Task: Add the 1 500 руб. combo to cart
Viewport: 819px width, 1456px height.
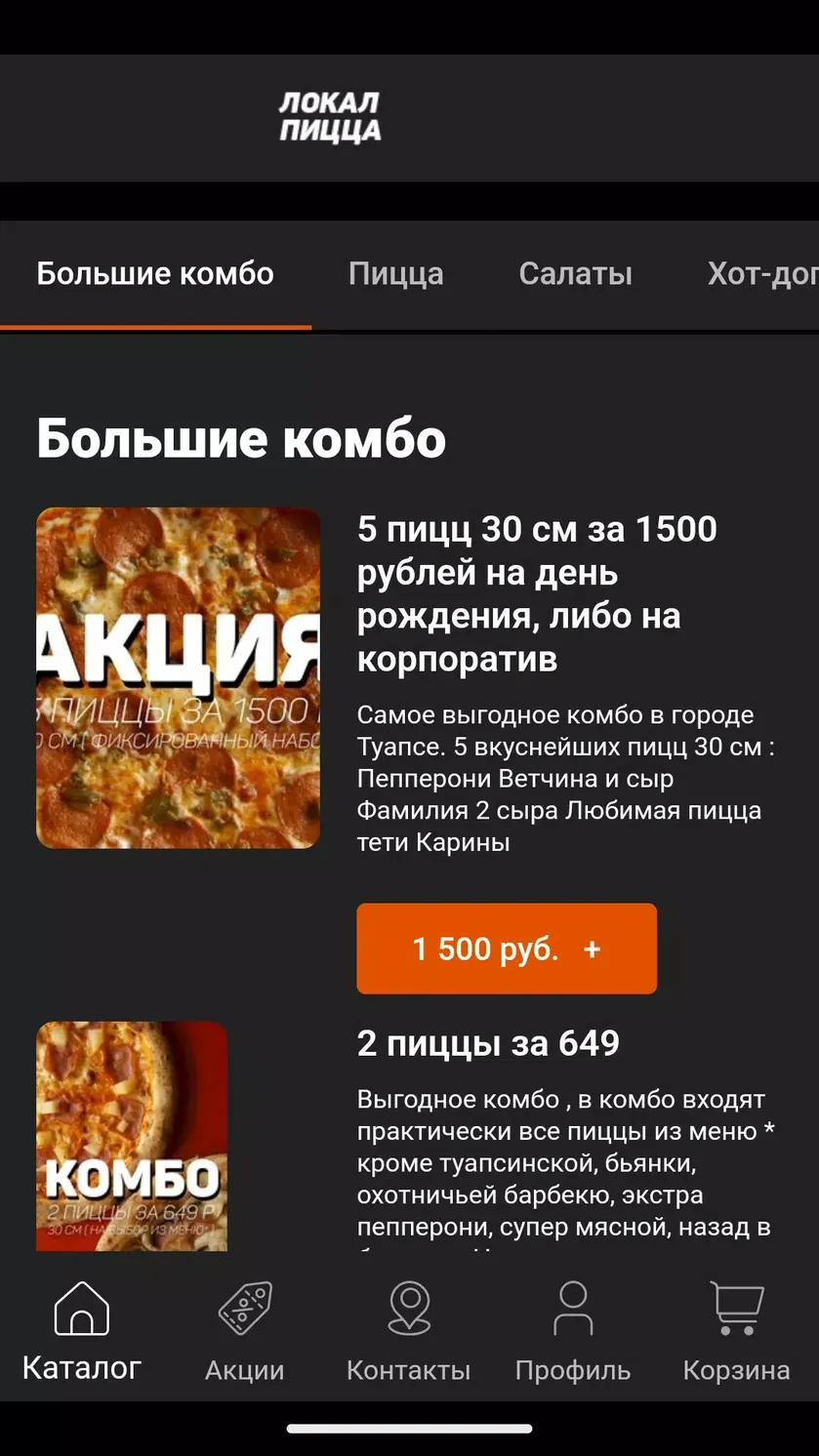Action: coord(507,949)
